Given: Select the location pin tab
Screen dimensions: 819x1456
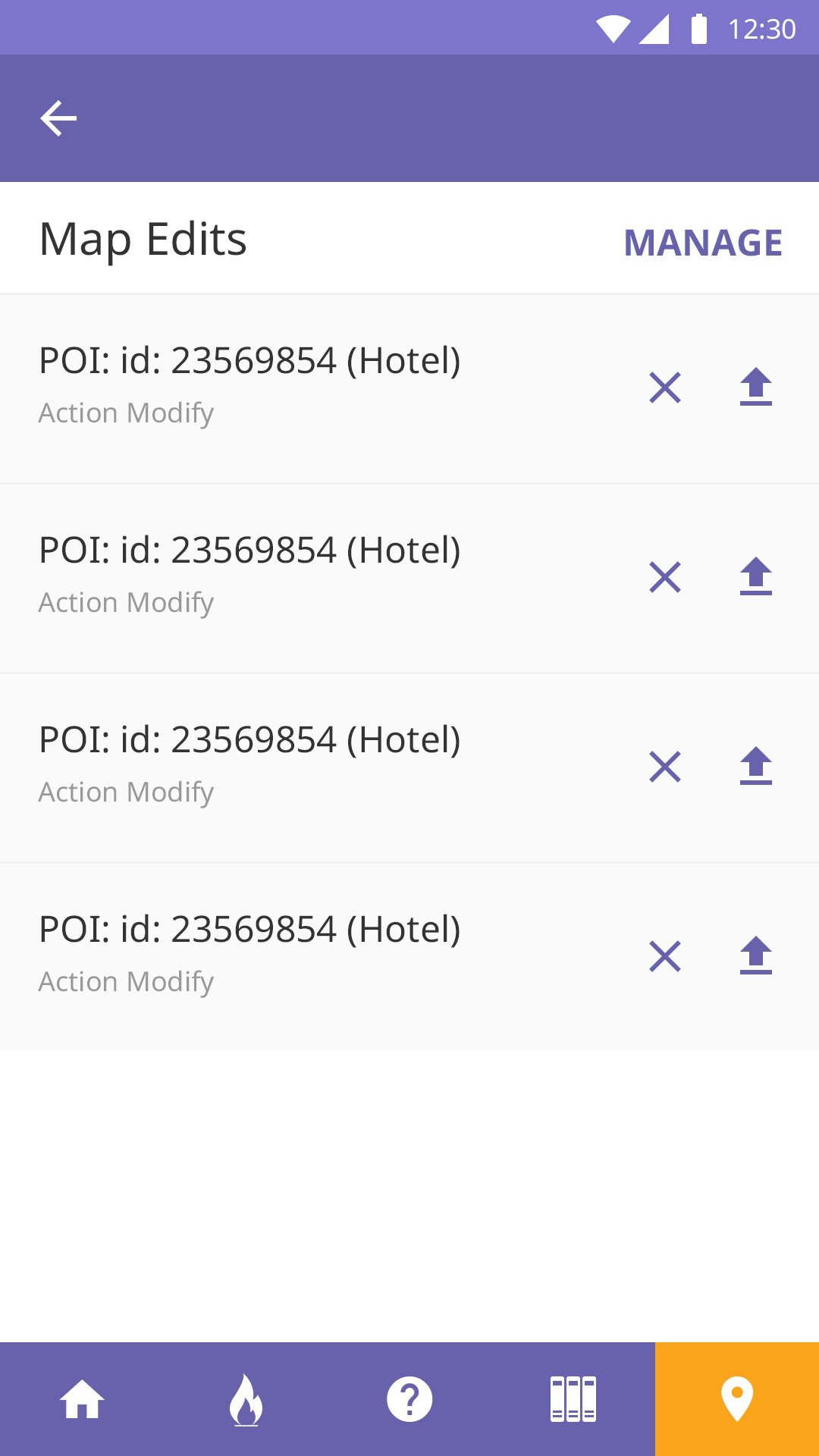Looking at the screenshot, I should pyautogui.click(x=737, y=1399).
